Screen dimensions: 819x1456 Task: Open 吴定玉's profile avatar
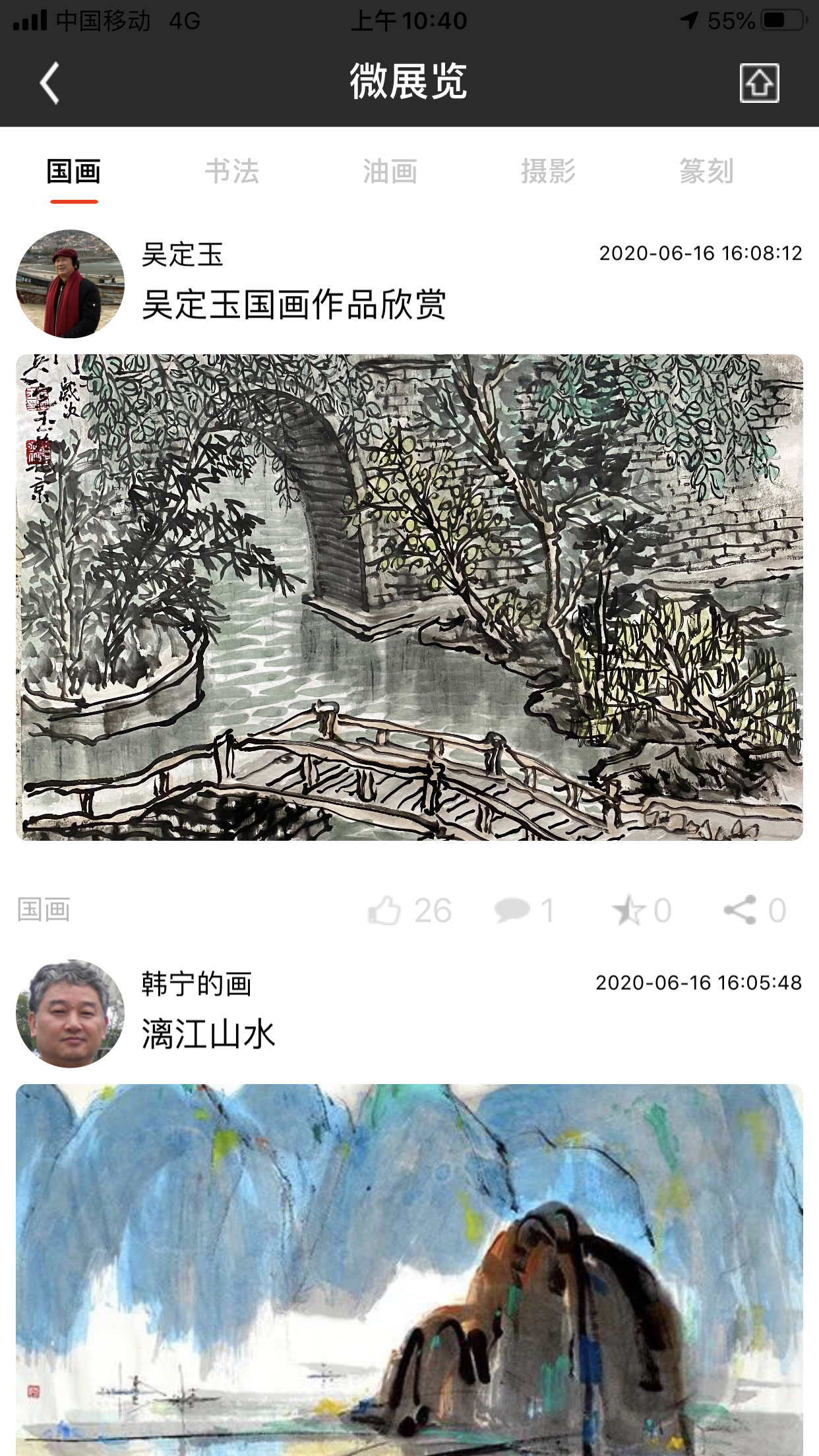coord(70,284)
